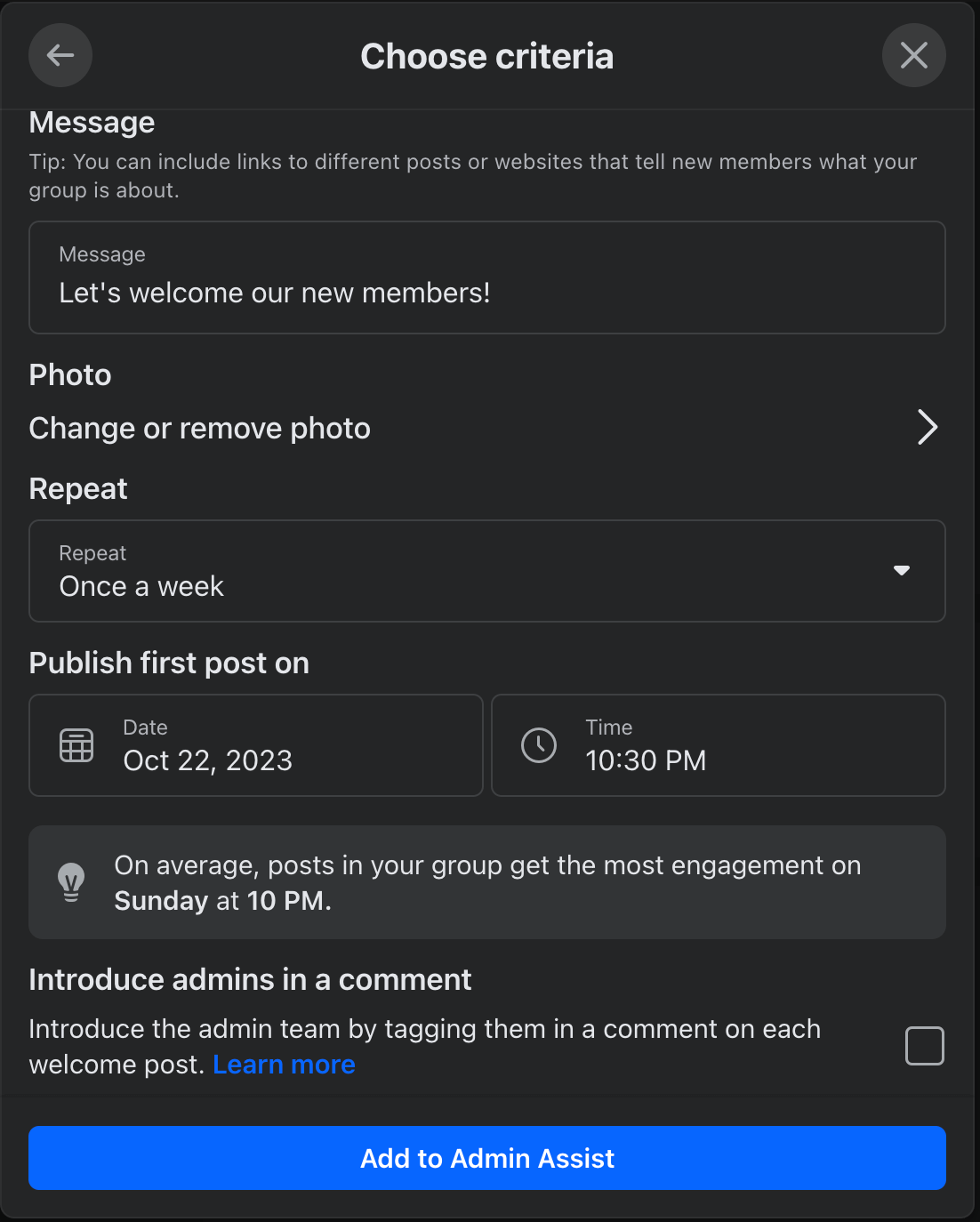This screenshot has height=1222, width=980.
Task: Click the lightbulb engagement tip icon
Action: click(71, 882)
